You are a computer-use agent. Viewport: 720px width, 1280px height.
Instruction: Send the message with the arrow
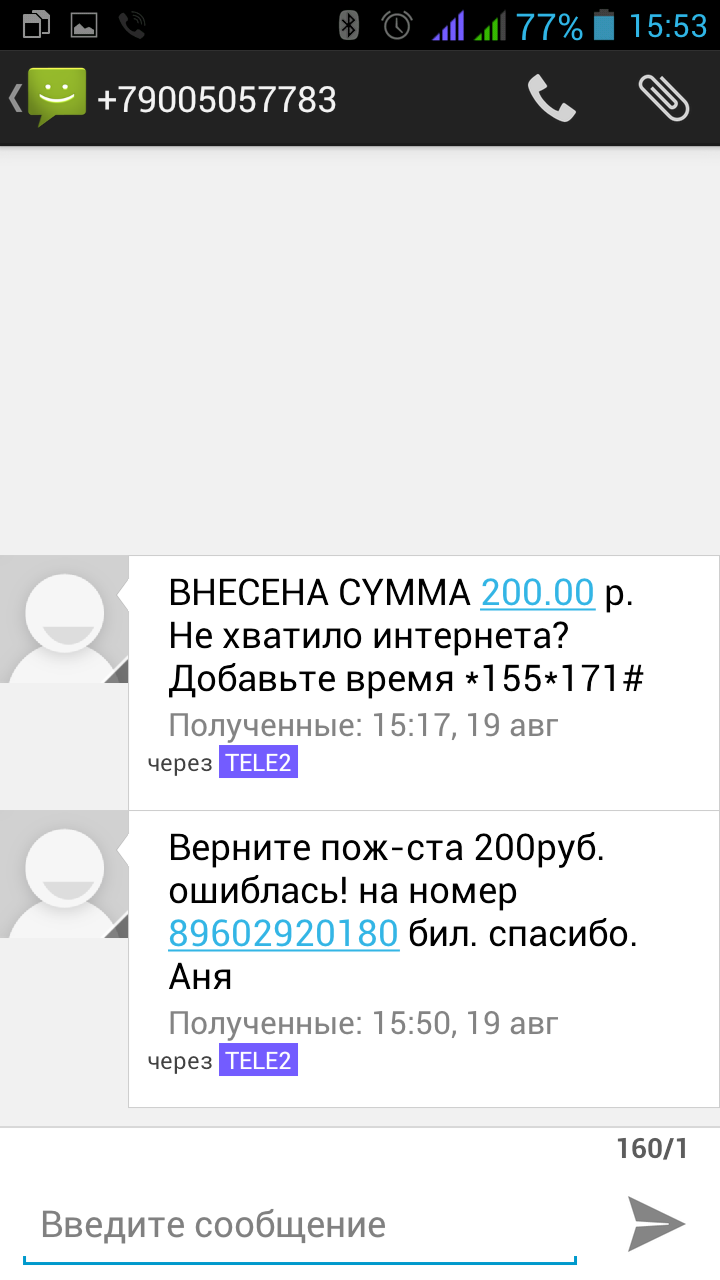[x=656, y=1223]
